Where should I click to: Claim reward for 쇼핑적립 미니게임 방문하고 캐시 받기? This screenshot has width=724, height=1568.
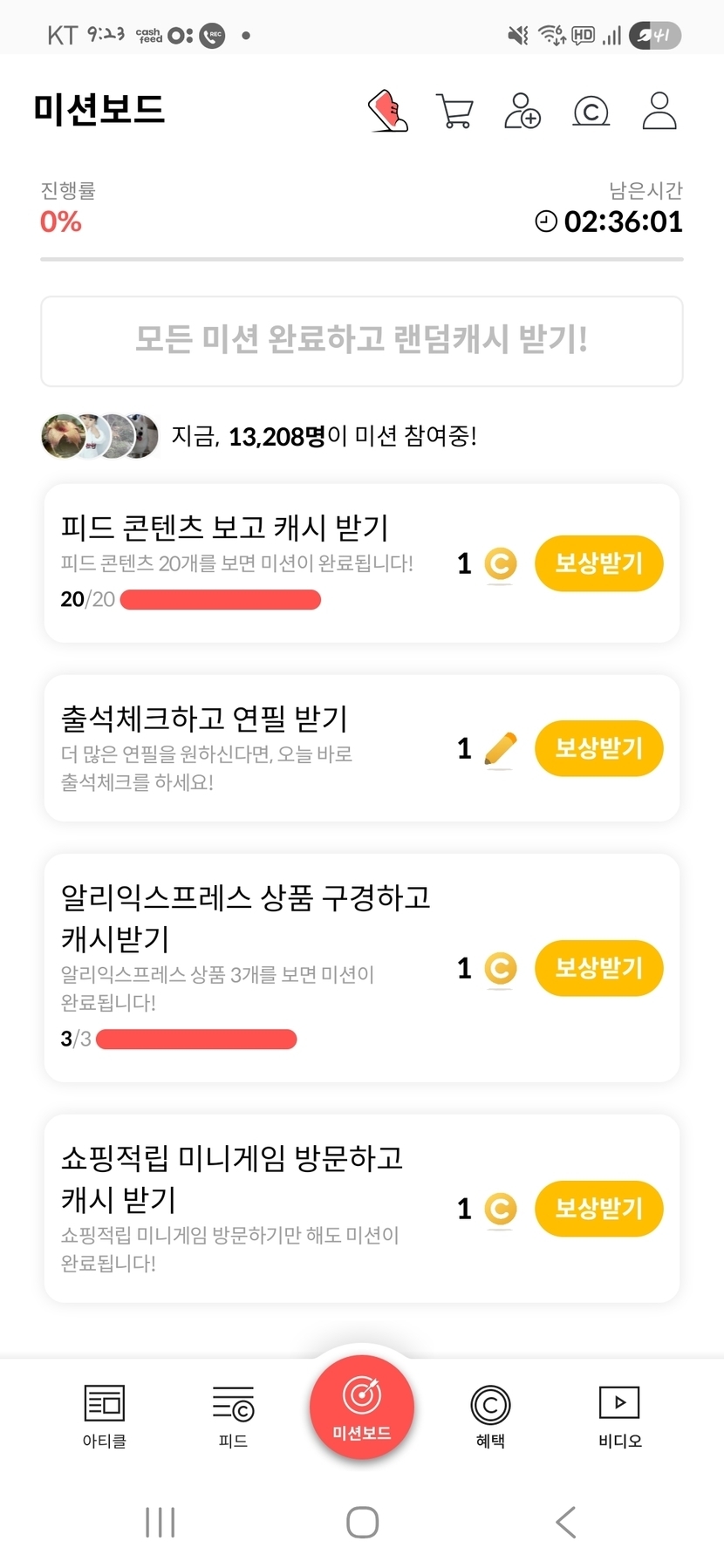click(598, 1209)
